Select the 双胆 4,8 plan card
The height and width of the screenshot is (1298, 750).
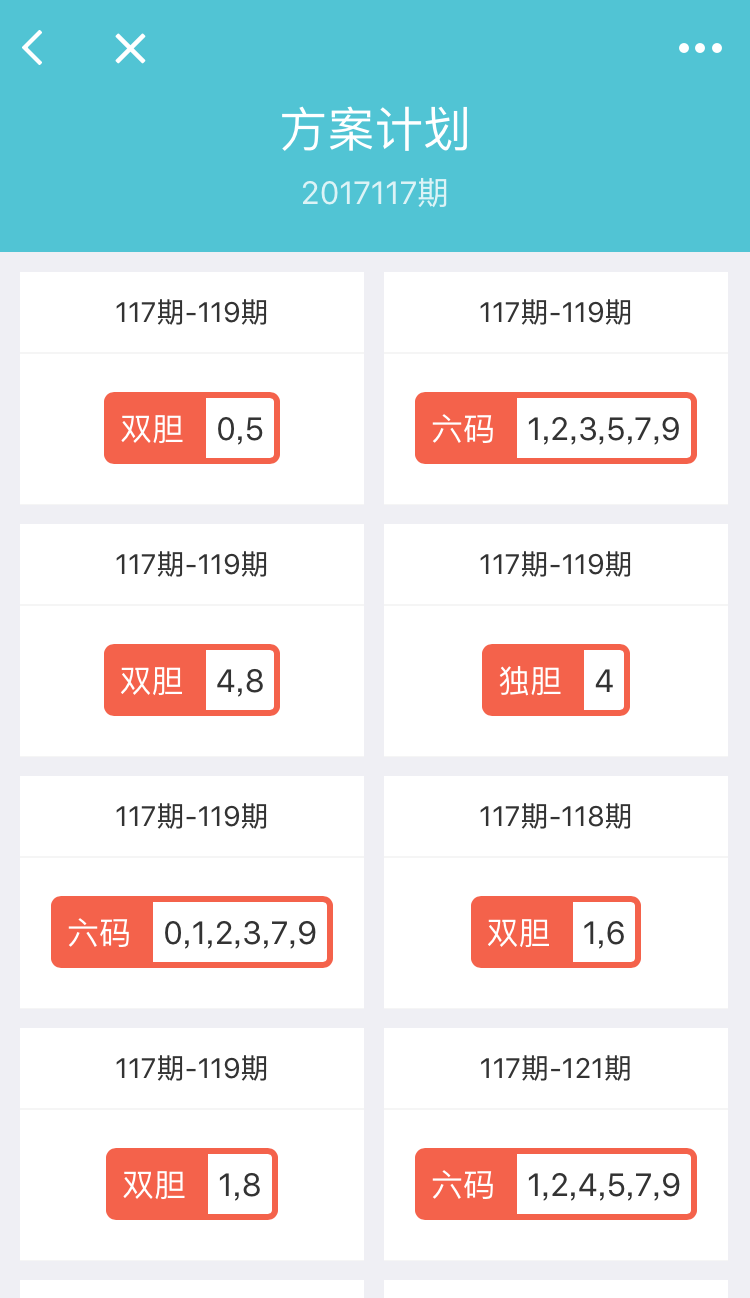(192, 640)
